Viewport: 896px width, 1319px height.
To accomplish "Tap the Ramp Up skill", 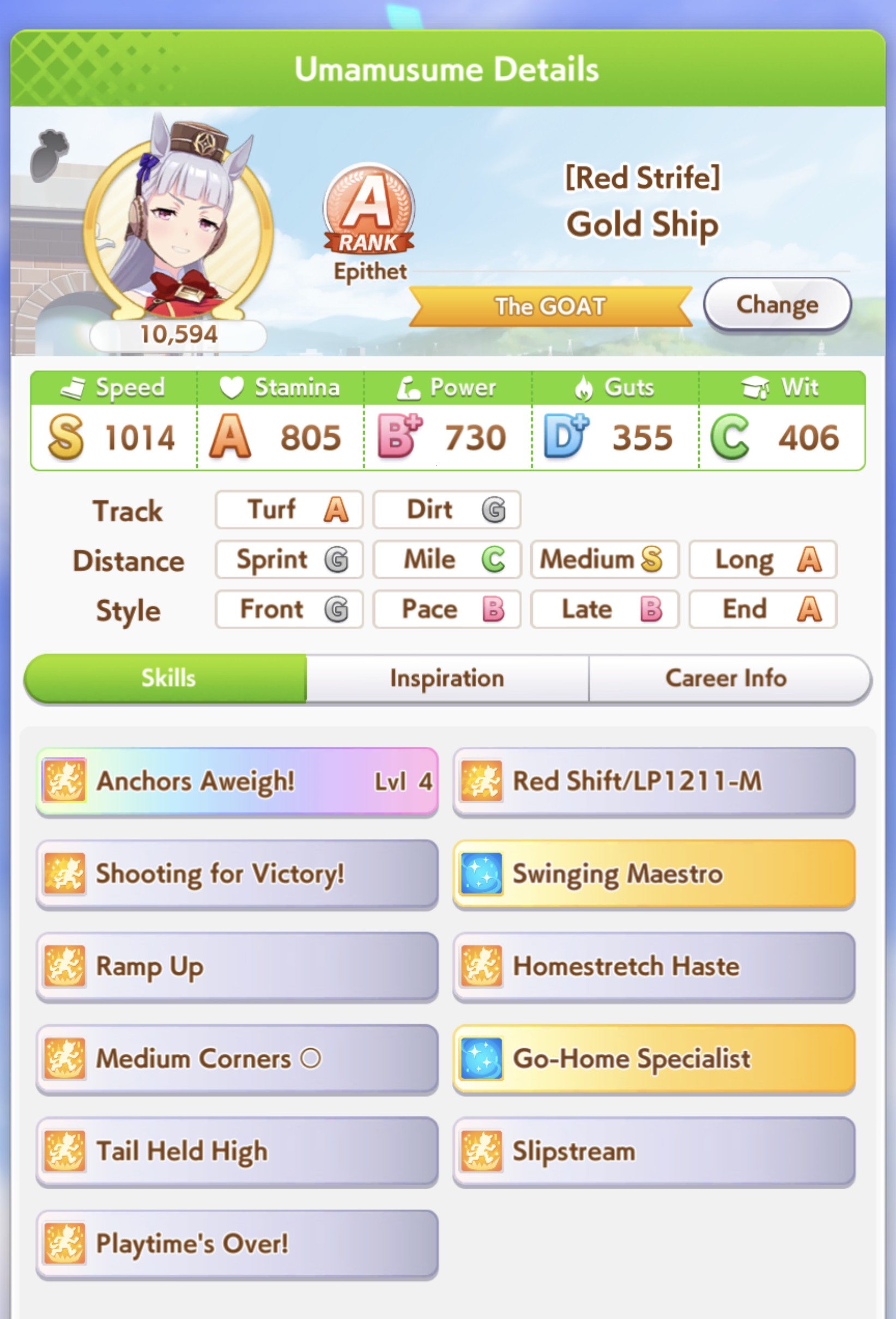I will 237,966.
